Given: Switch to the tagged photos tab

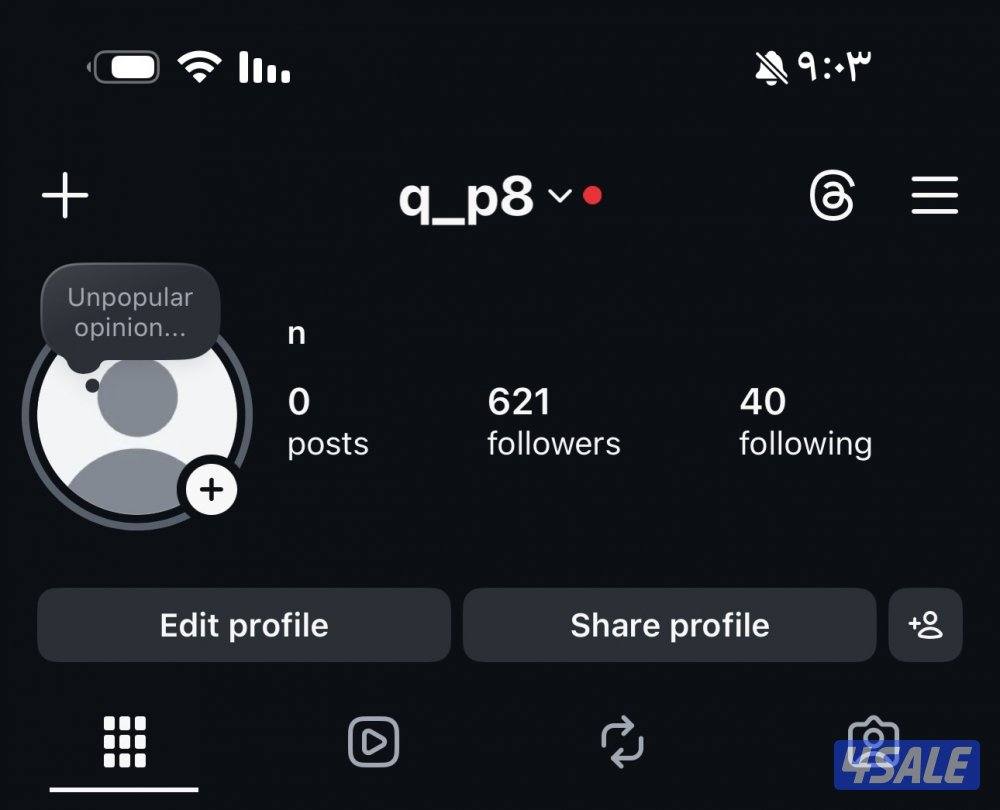Looking at the screenshot, I should point(872,740).
